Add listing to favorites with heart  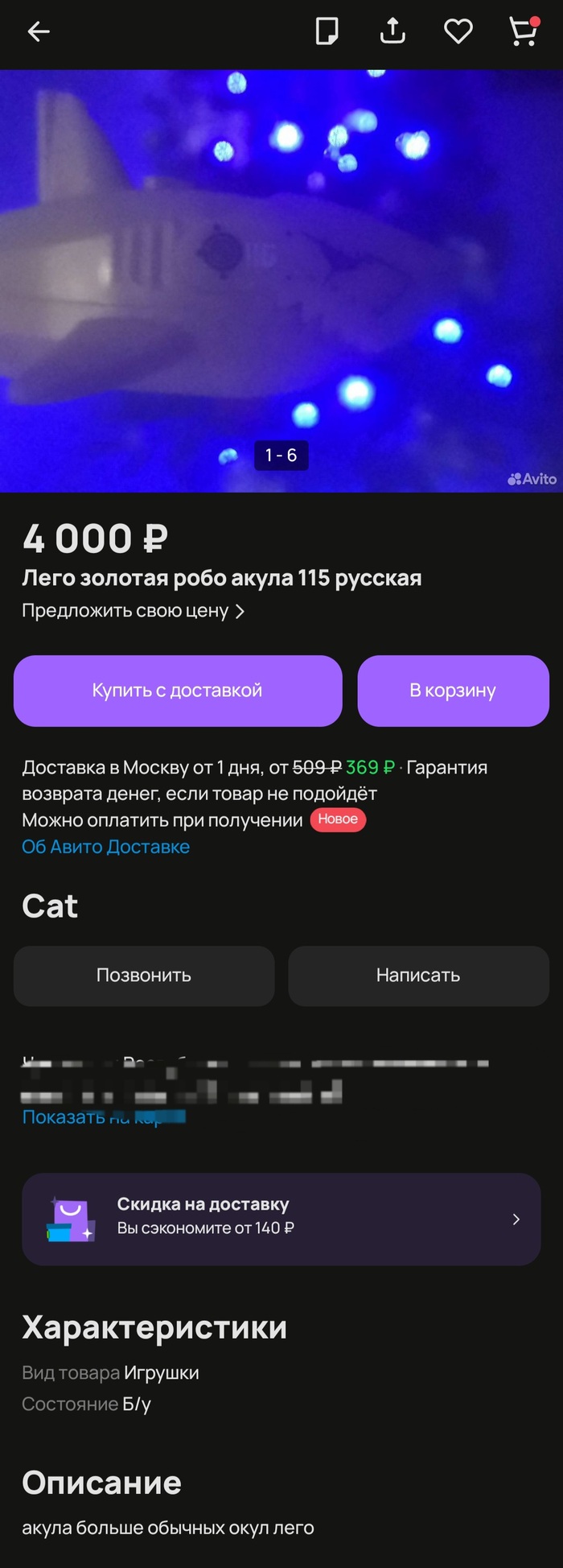(458, 32)
